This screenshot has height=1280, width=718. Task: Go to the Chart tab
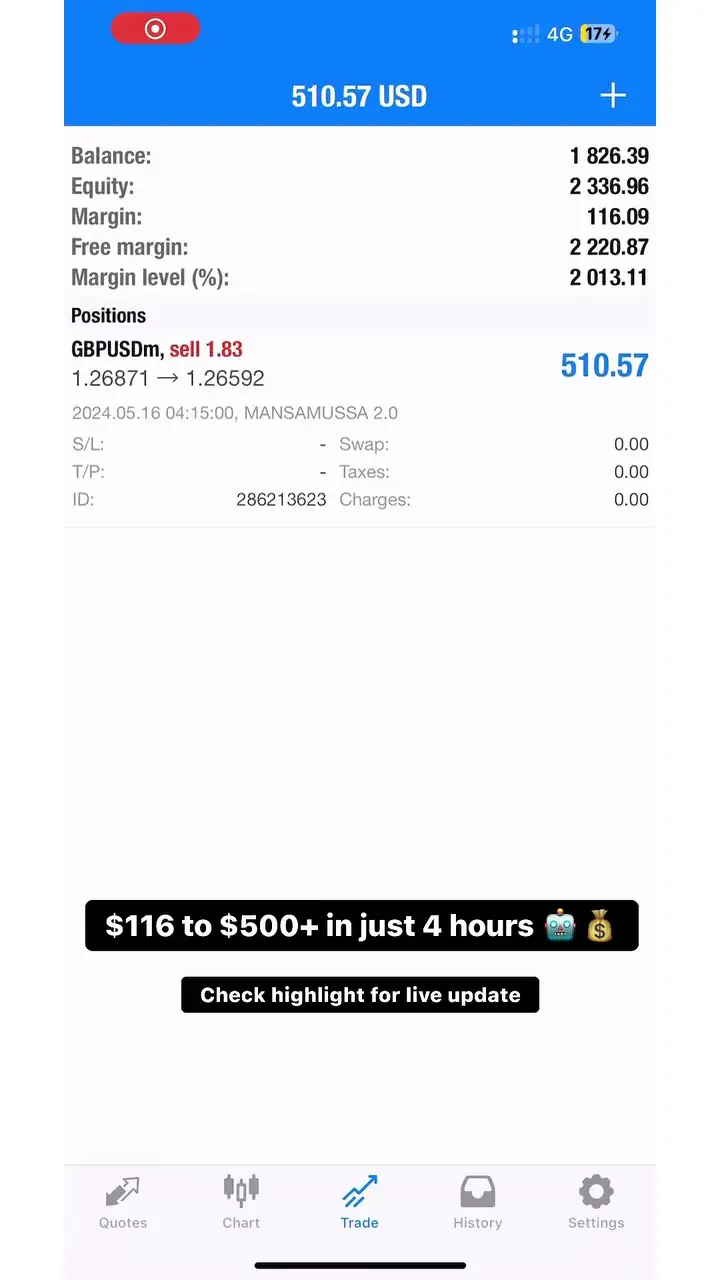click(x=241, y=1201)
